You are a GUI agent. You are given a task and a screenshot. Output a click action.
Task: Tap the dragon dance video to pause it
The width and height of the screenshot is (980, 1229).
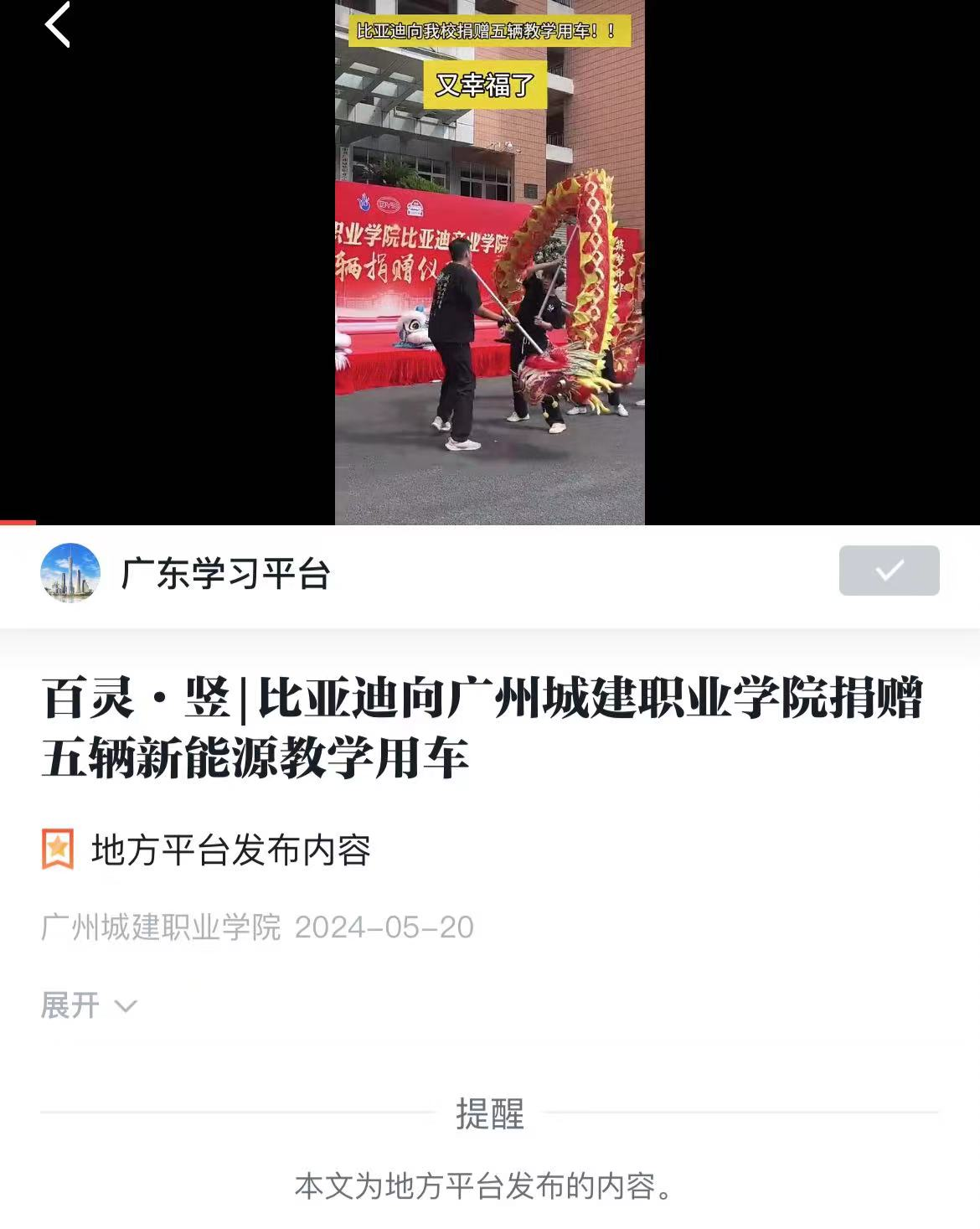pyautogui.click(x=489, y=276)
